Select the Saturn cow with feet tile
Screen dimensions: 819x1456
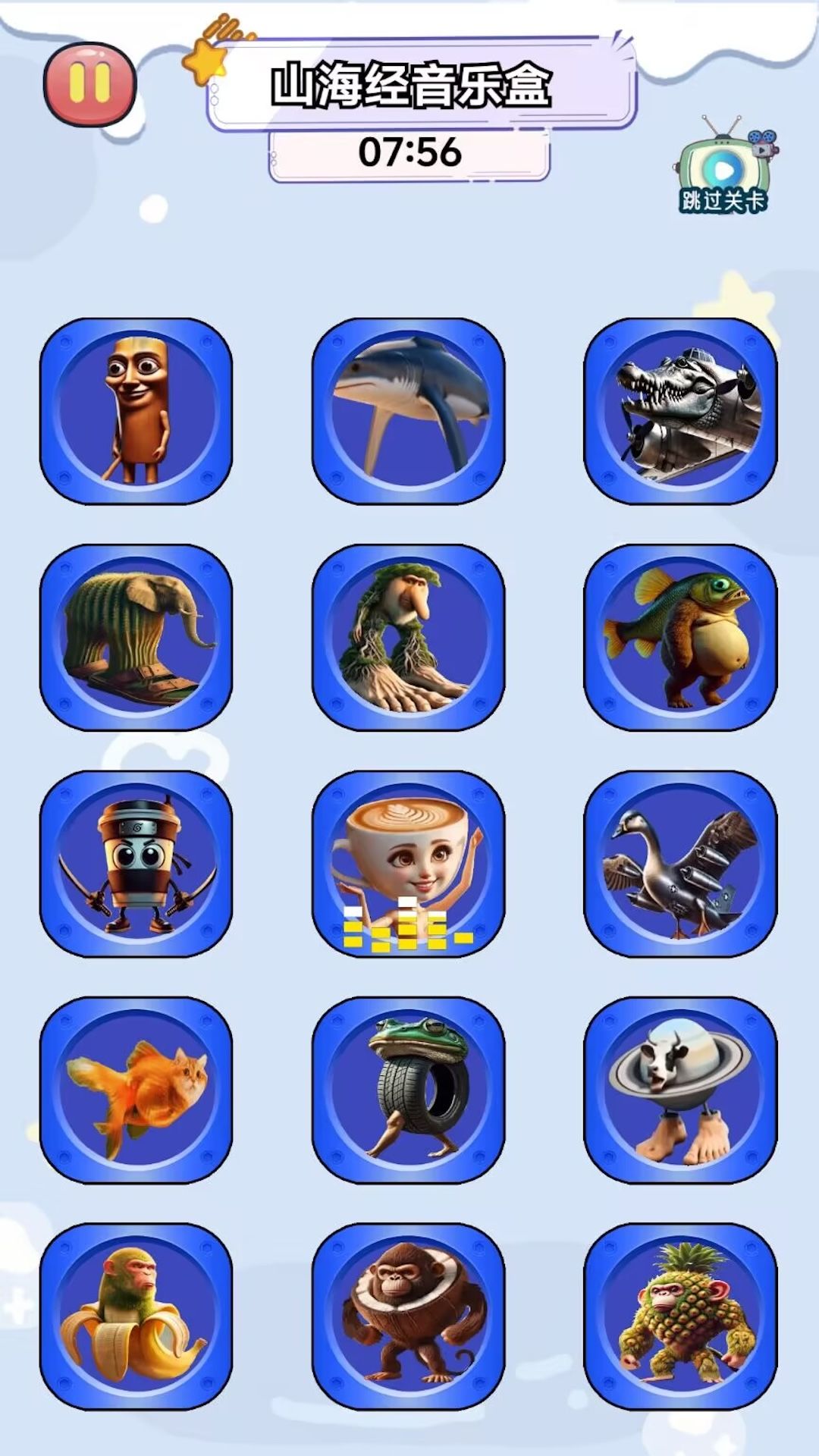point(680,1090)
